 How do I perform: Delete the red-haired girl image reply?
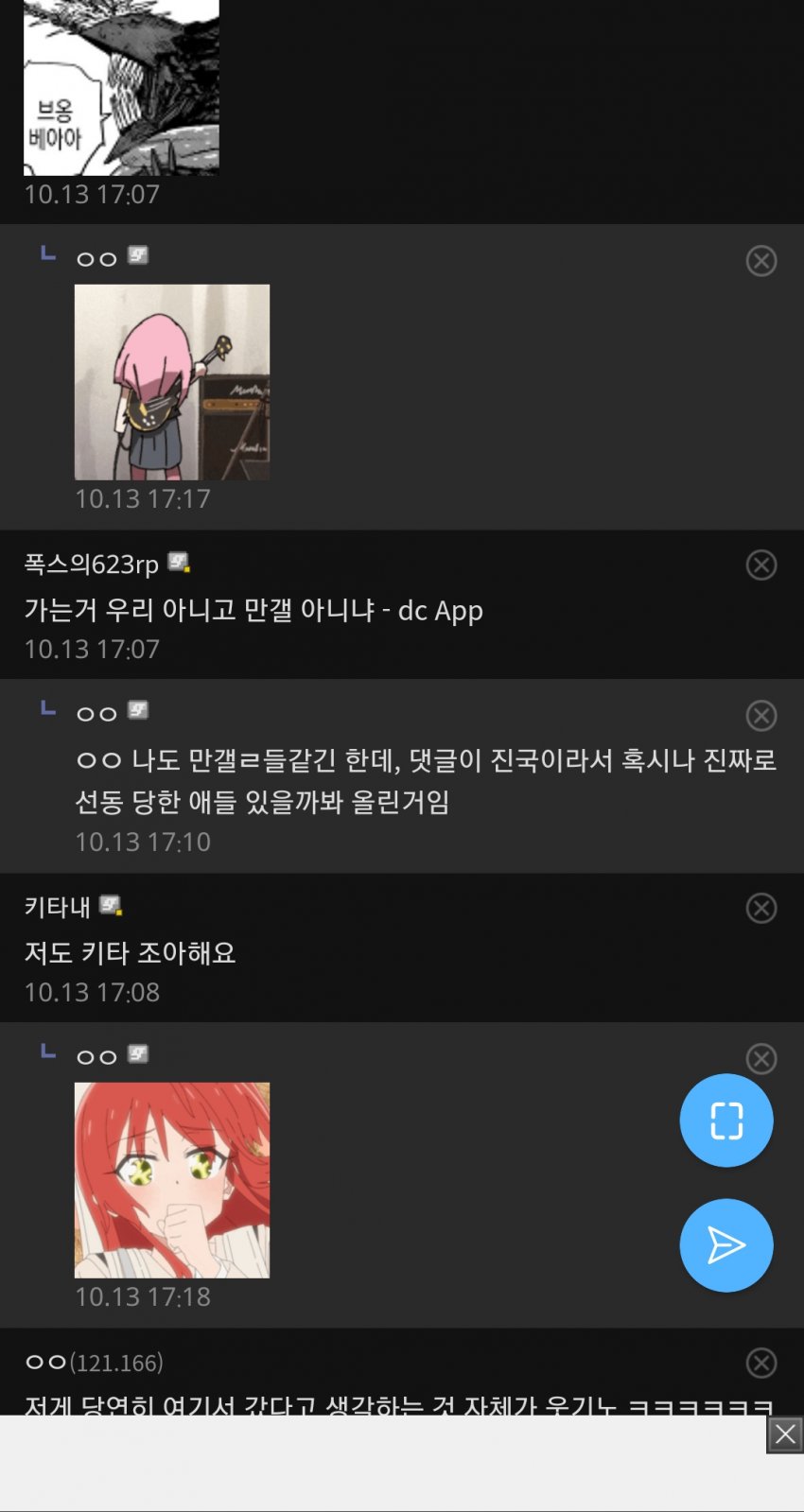tap(761, 1058)
